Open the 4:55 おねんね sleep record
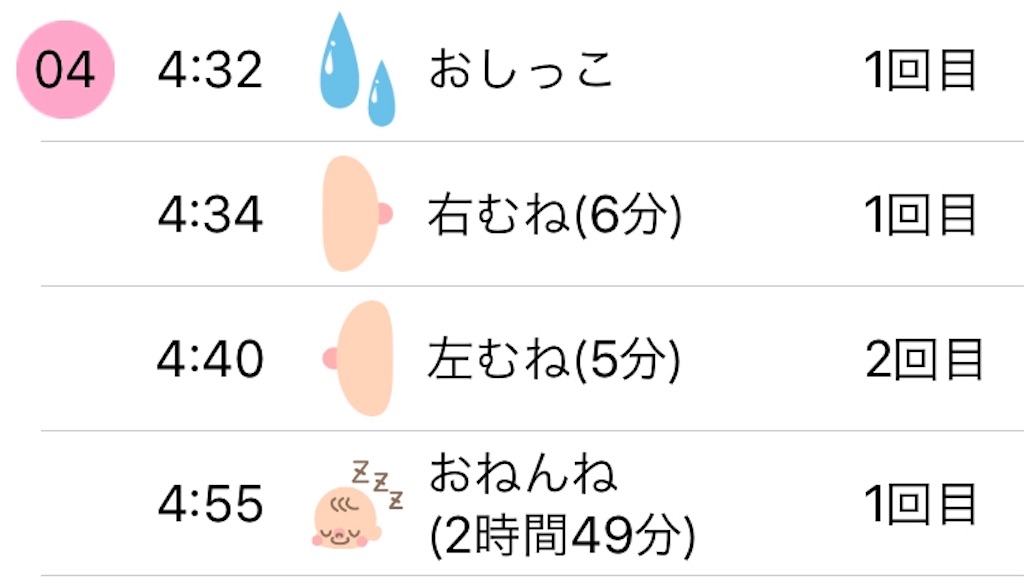1024x583 pixels. pyautogui.click(x=560, y=505)
